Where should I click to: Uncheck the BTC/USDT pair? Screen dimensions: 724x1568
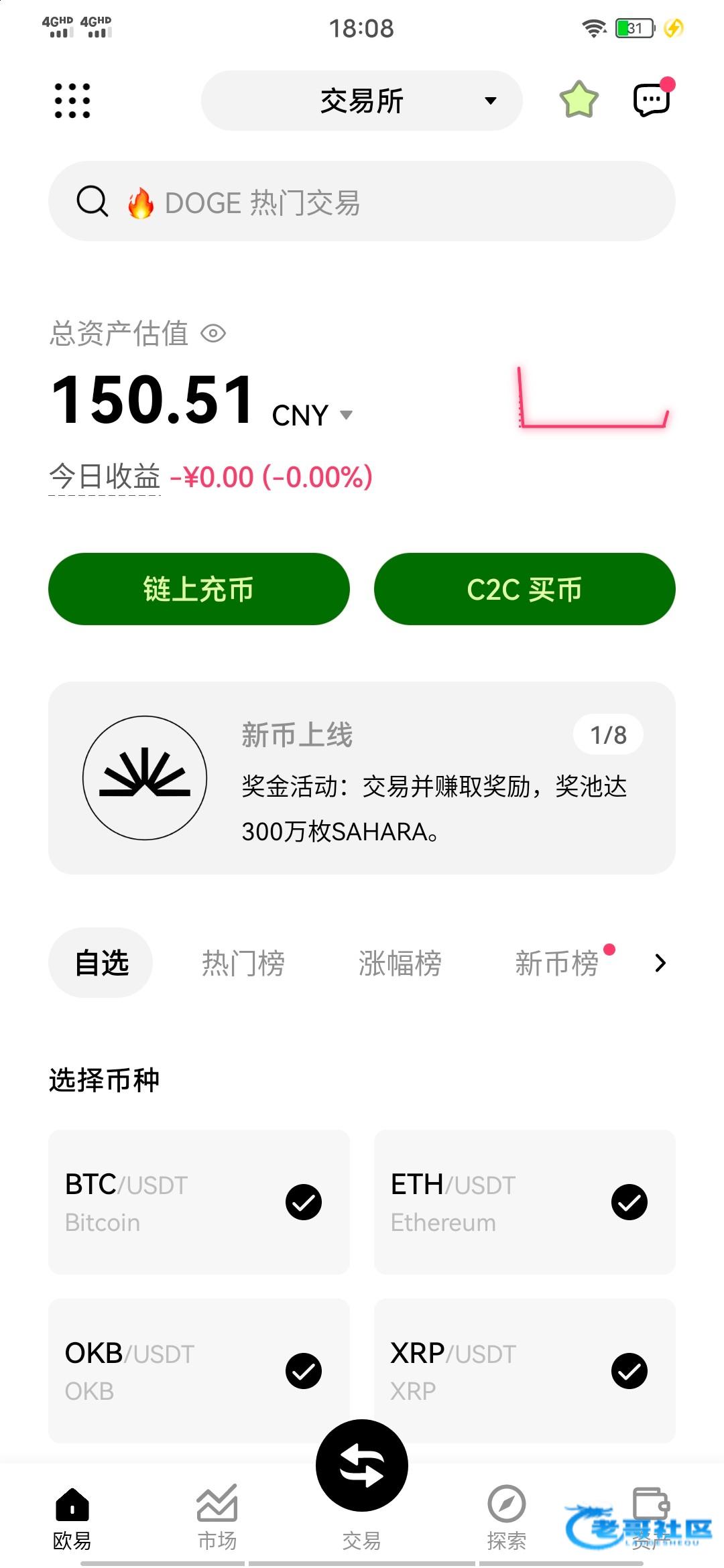[304, 1202]
